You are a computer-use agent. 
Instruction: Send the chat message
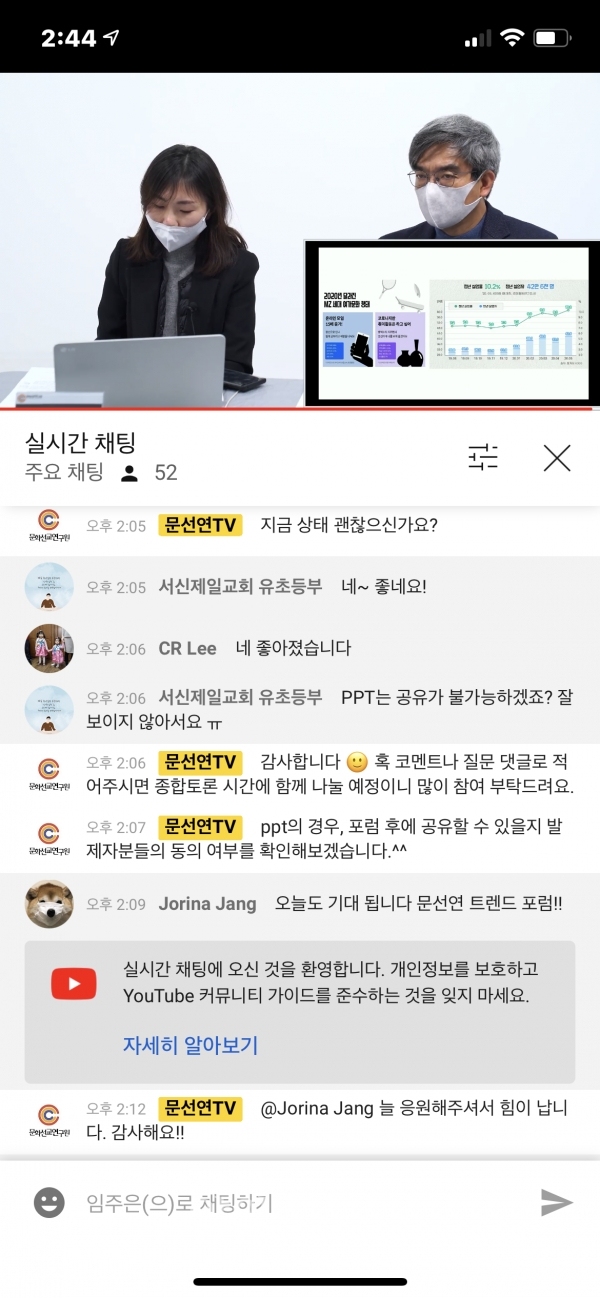[x=556, y=1202]
